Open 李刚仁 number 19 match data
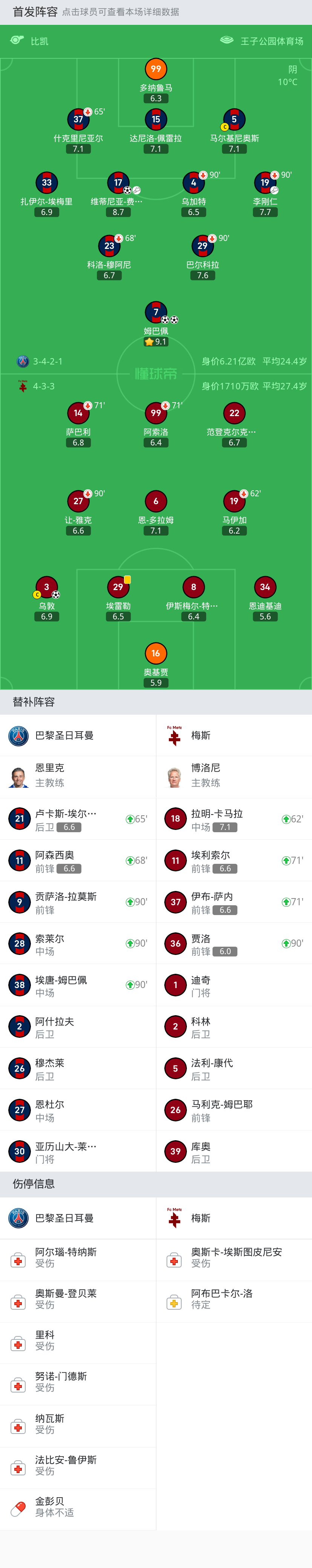 [x=265, y=183]
